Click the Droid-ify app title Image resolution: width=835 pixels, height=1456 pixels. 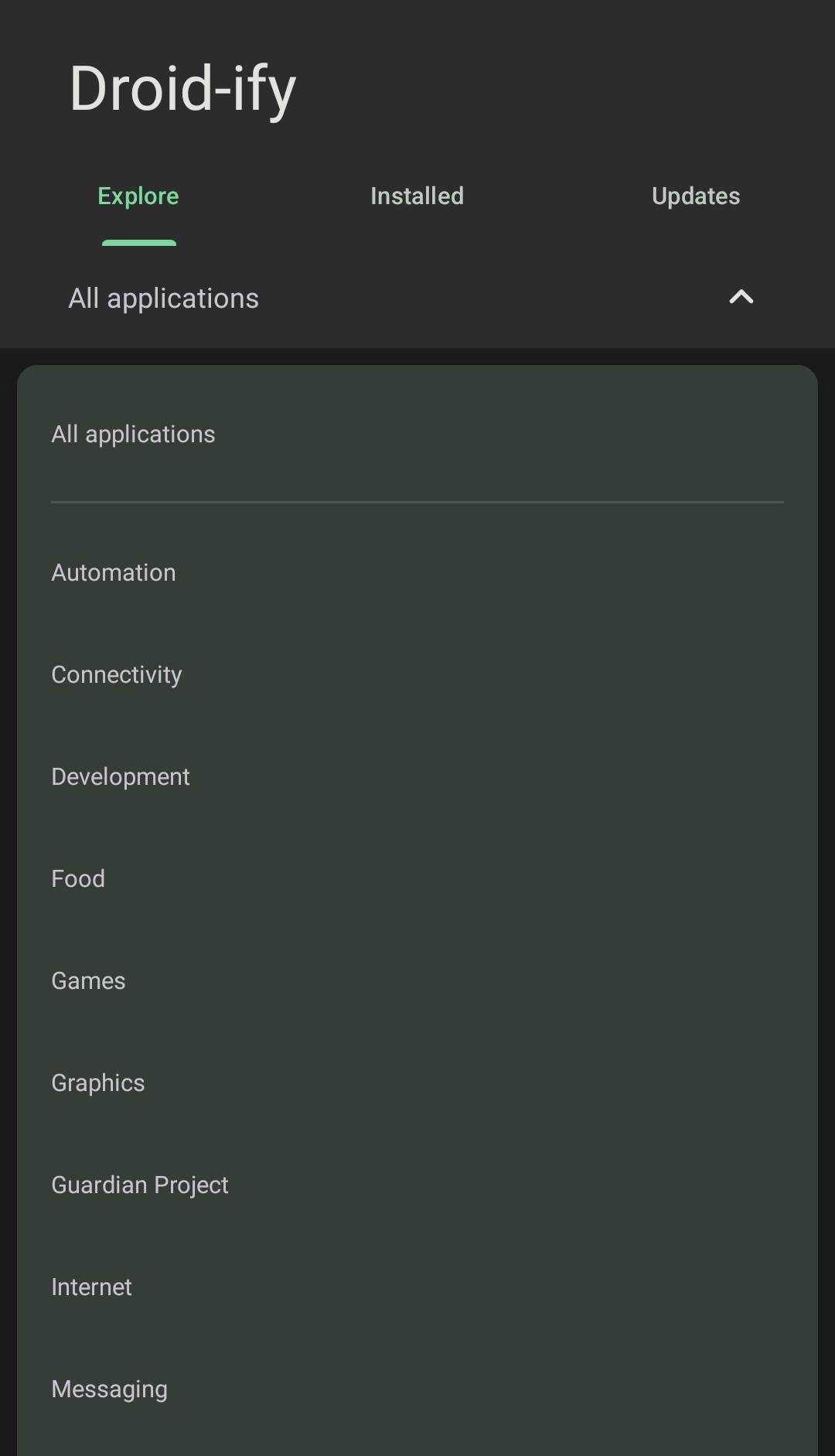point(181,87)
